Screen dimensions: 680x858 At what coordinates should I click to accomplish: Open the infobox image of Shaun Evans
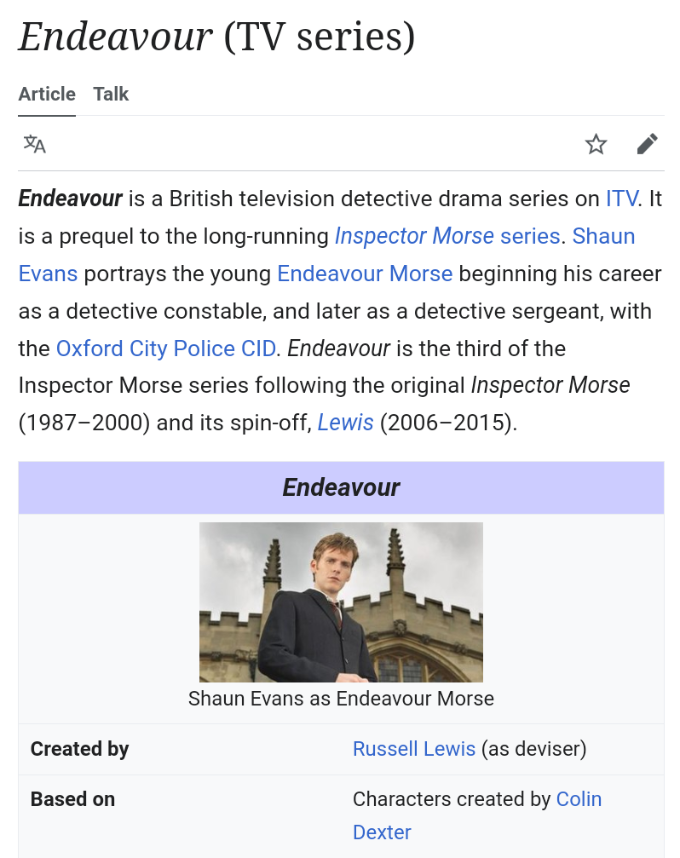341,602
